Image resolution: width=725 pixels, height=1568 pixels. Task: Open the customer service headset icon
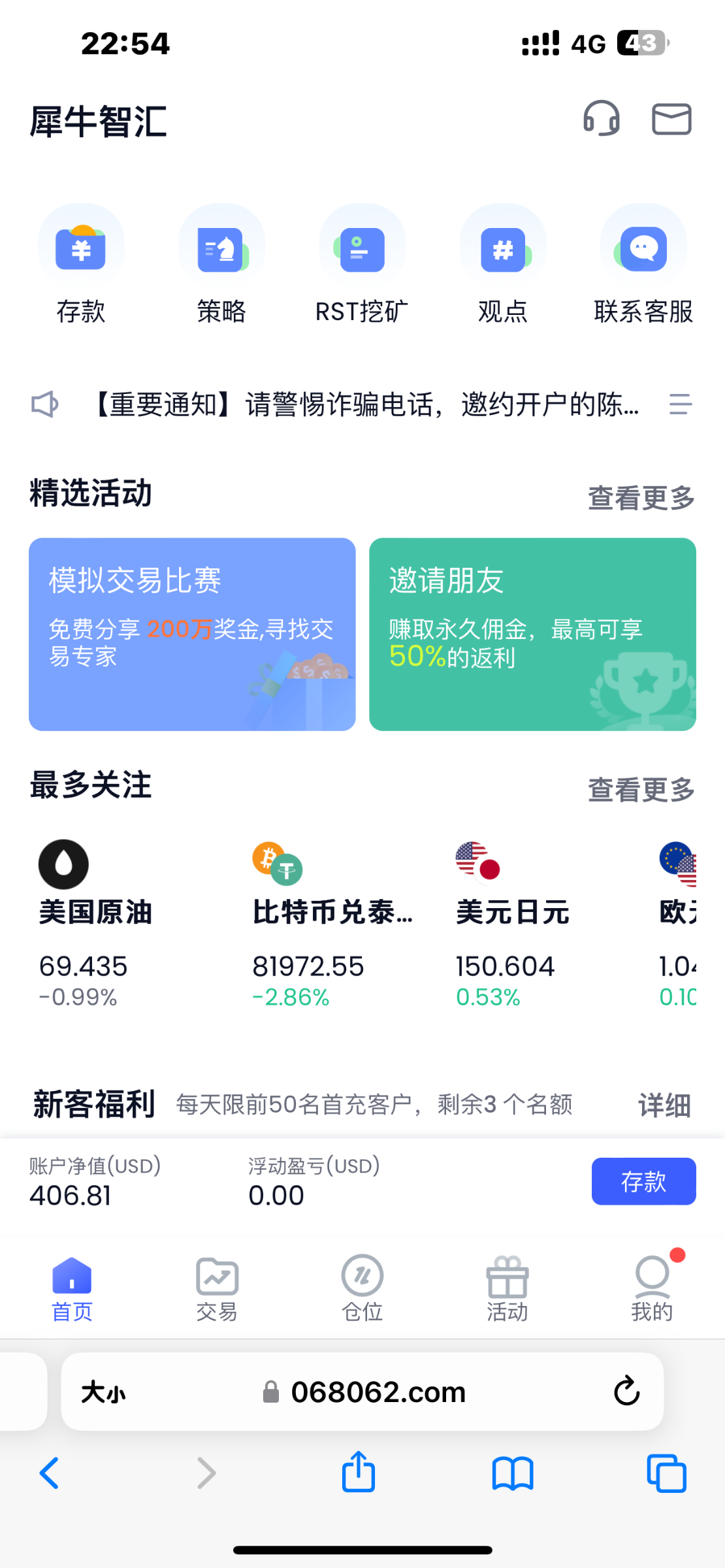coord(601,118)
